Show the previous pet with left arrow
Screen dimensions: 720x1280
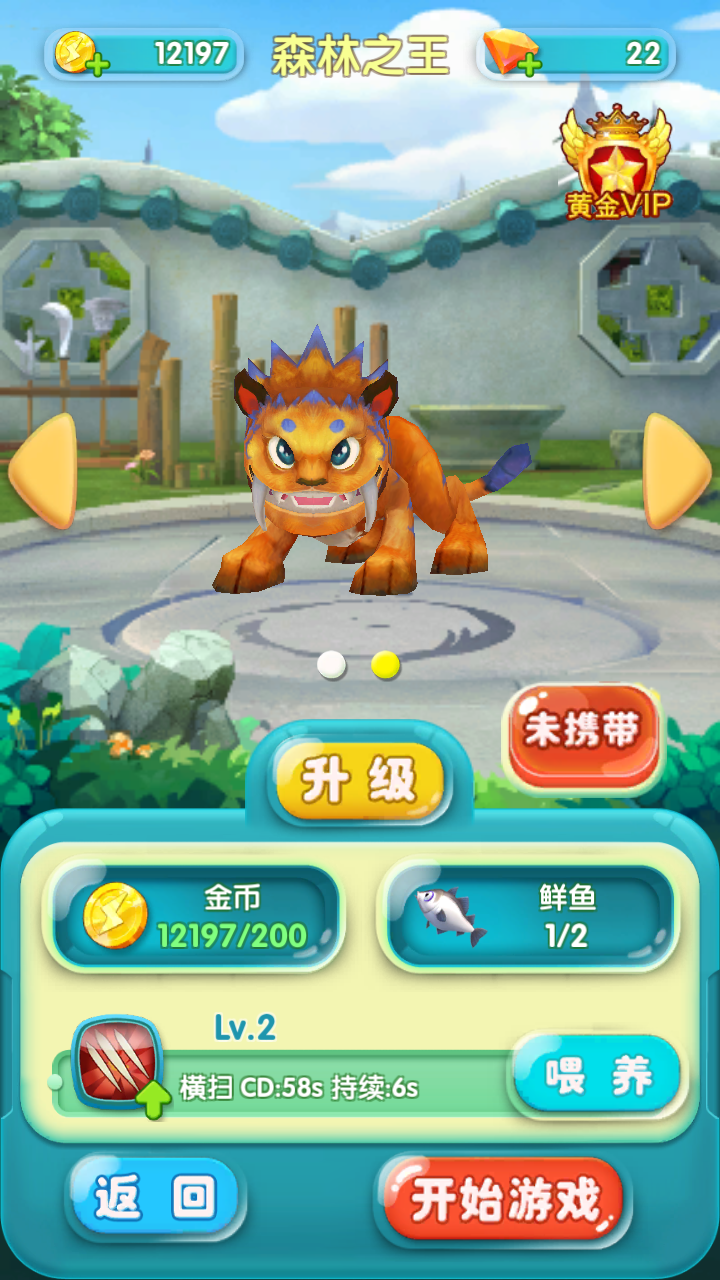coord(44,470)
